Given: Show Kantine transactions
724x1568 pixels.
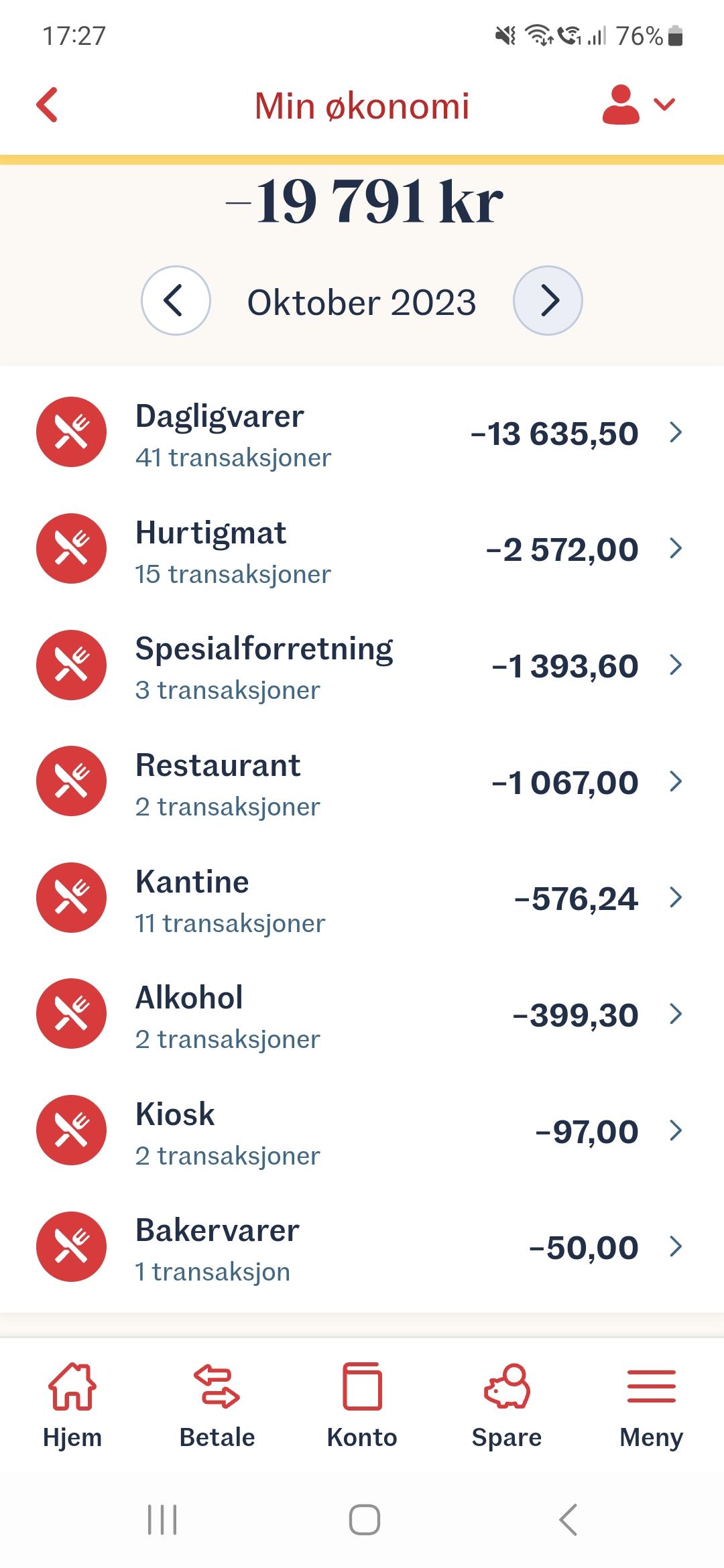Looking at the screenshot, I should click(x=362, y=898).
